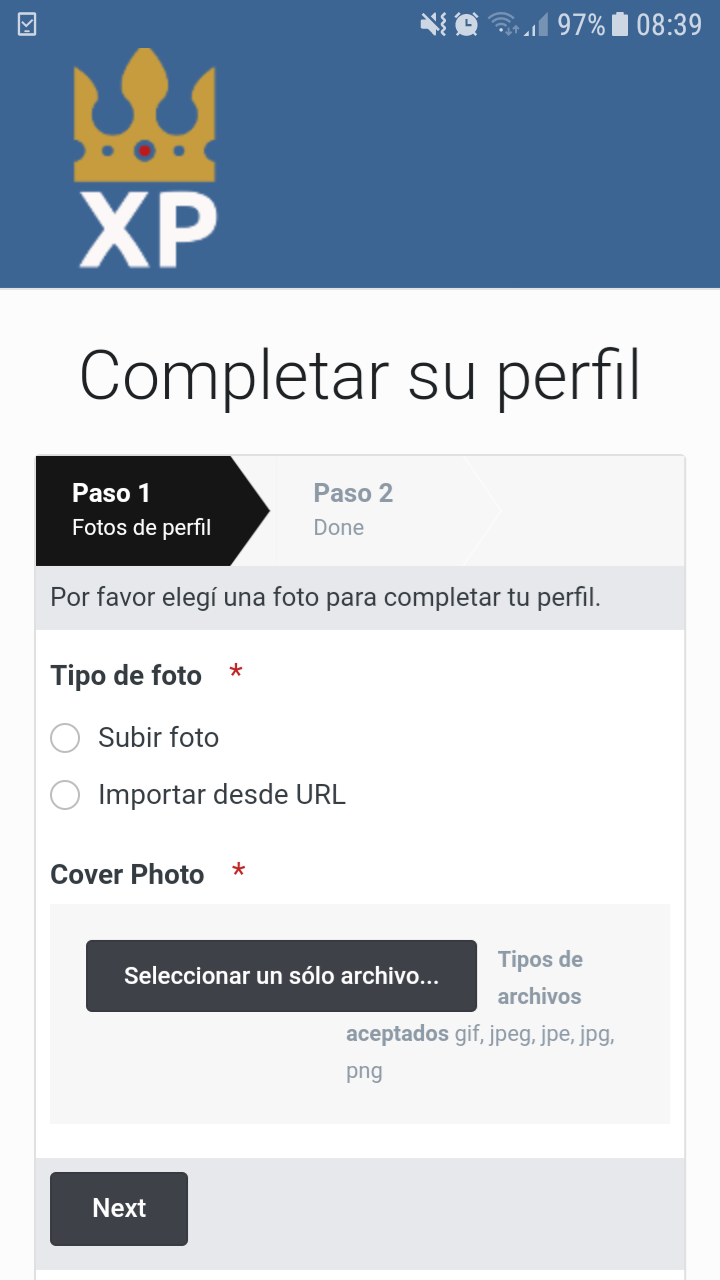Tap Seleccionar un sólo archivo button
The image size is (720, 1280).
[281, 976]
